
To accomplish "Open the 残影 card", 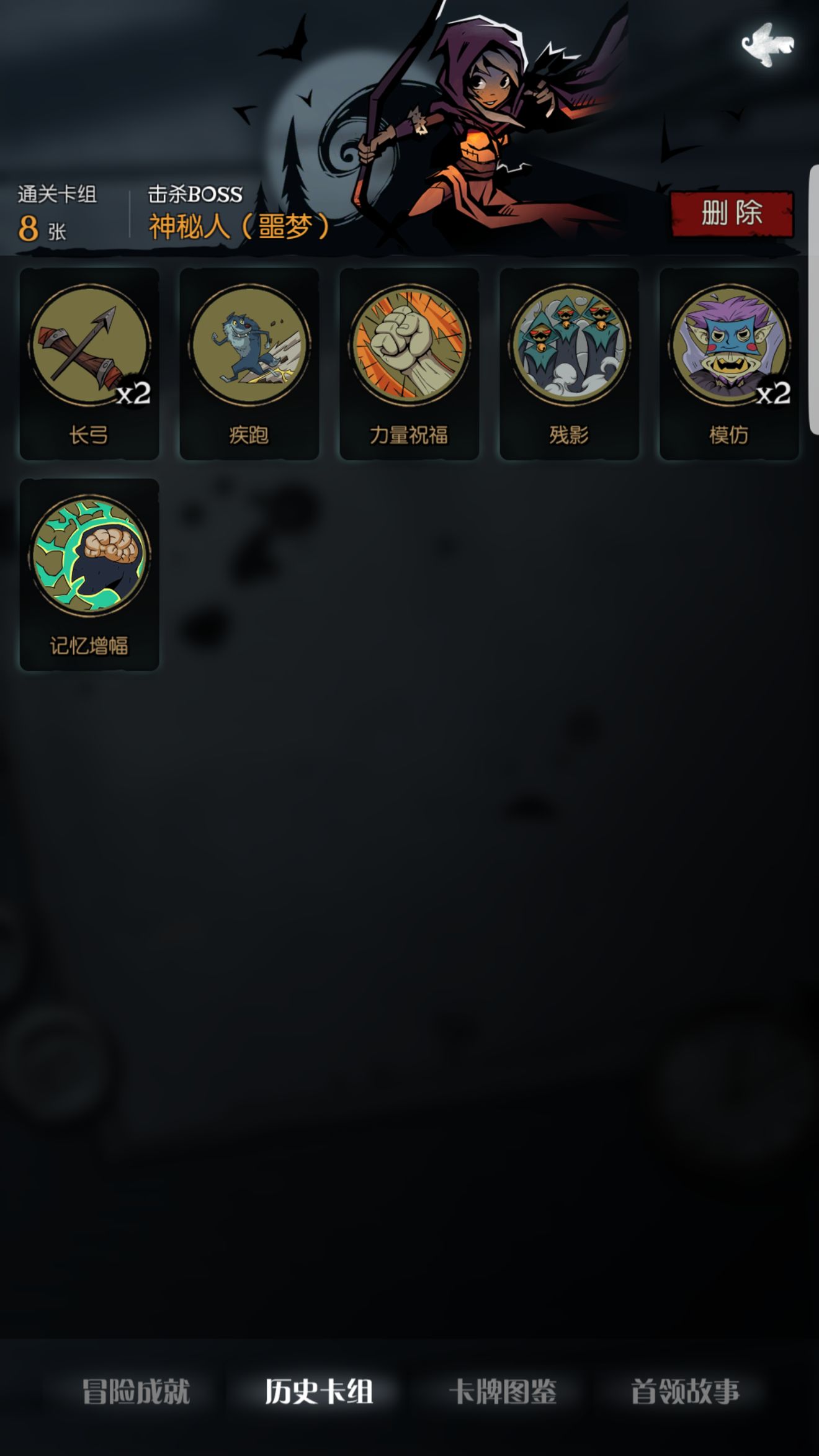I will (x=569, y=364).
